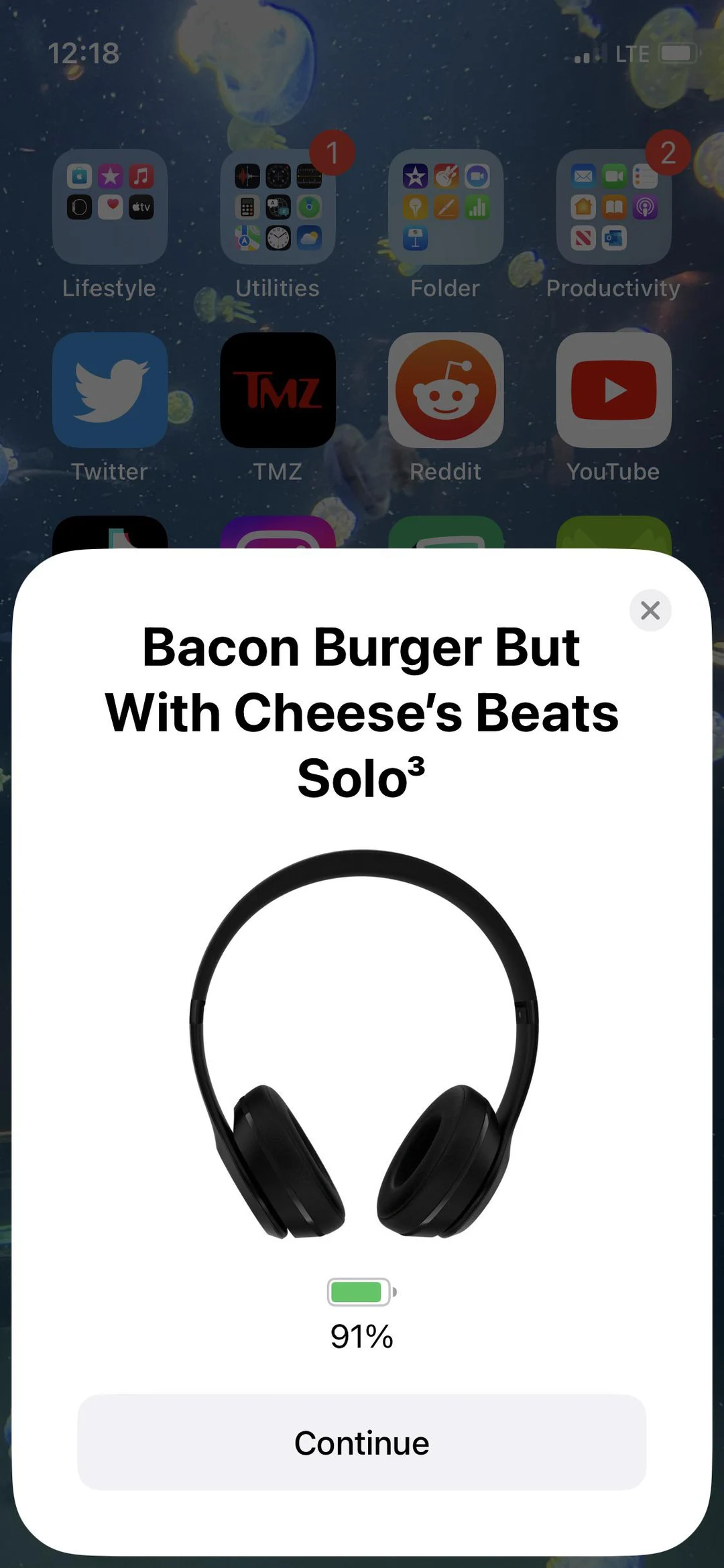Screen dimensions: 724x1568
Task: Open the App Store from Lifestyle
Action: [x=80, y=176]
